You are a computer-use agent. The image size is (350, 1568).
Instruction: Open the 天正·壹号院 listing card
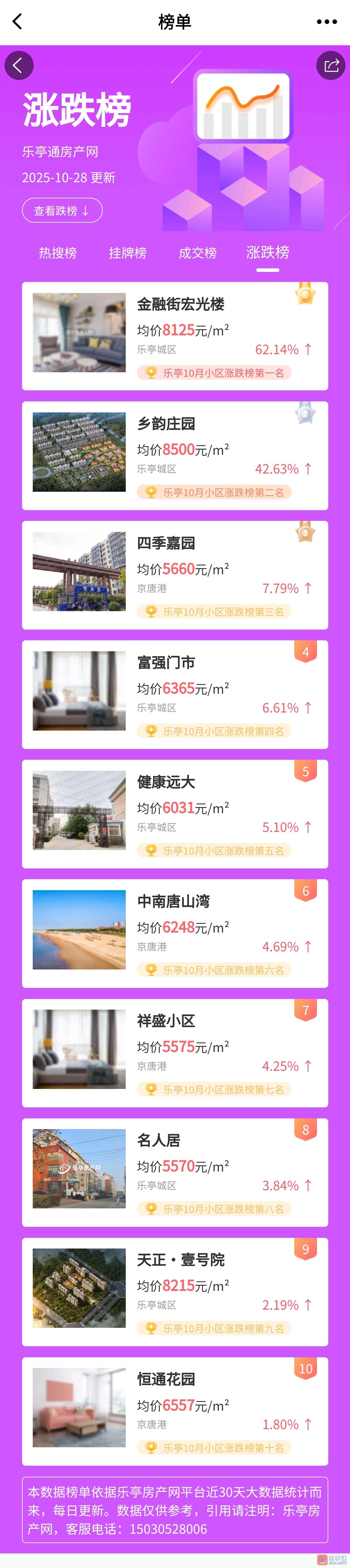click(175, 1291)
